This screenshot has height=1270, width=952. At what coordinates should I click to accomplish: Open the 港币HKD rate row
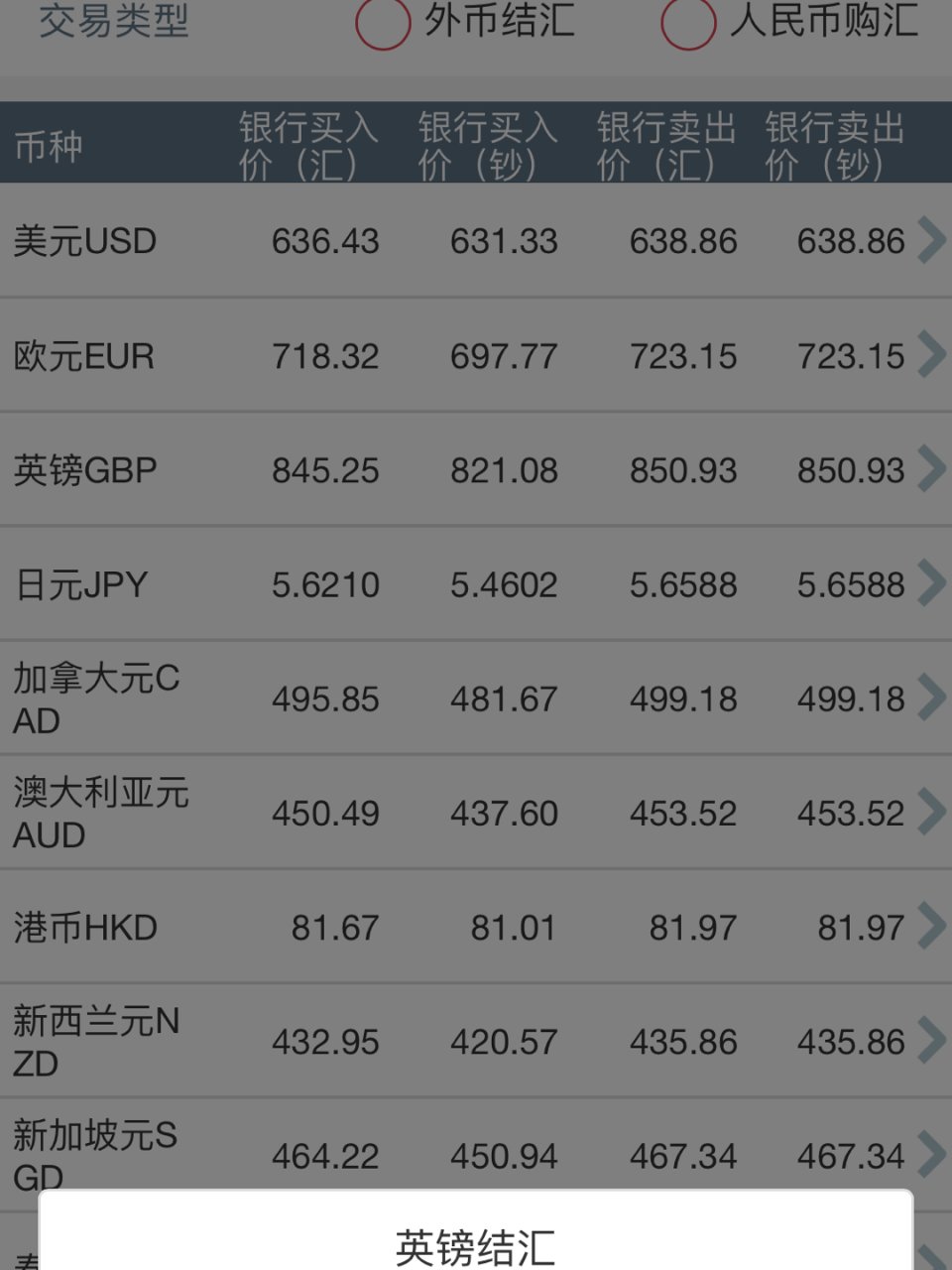pyautogui.click(x=475, y=928)
